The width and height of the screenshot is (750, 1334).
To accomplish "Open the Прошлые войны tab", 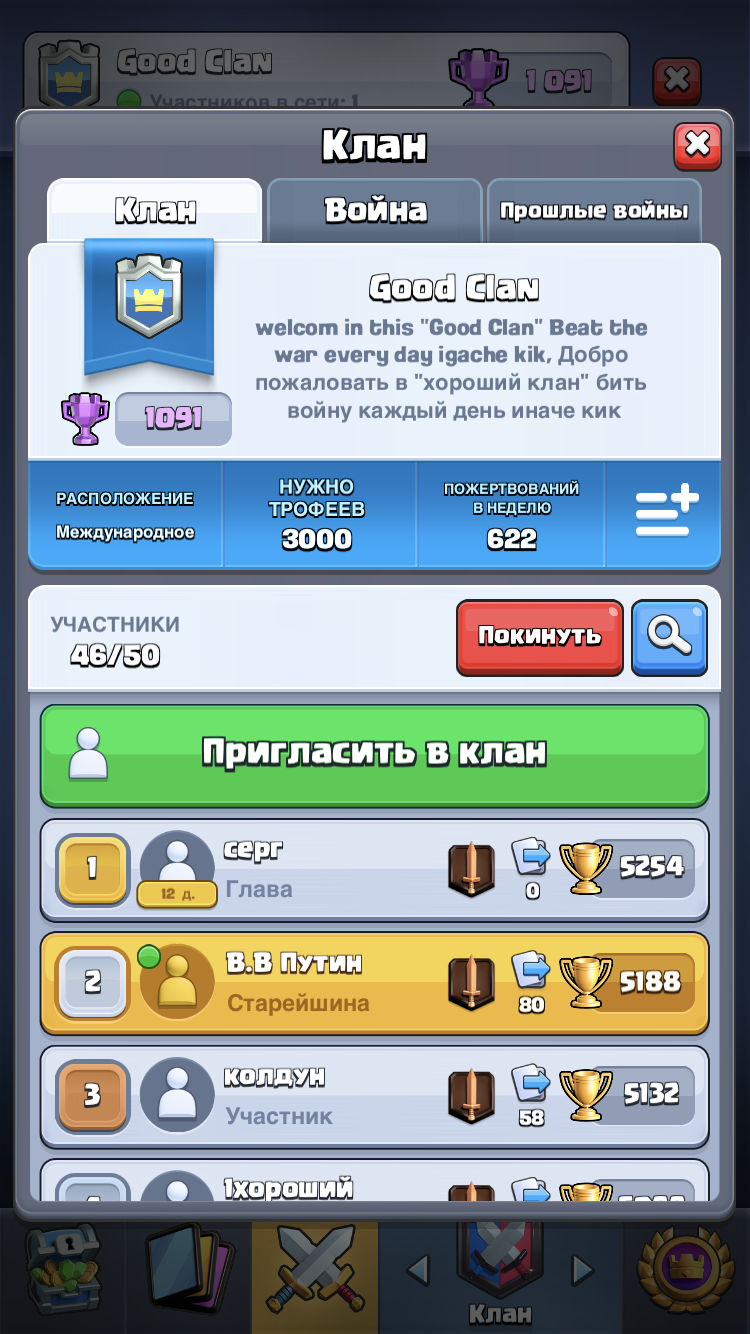I will click(x=594, y=211).
